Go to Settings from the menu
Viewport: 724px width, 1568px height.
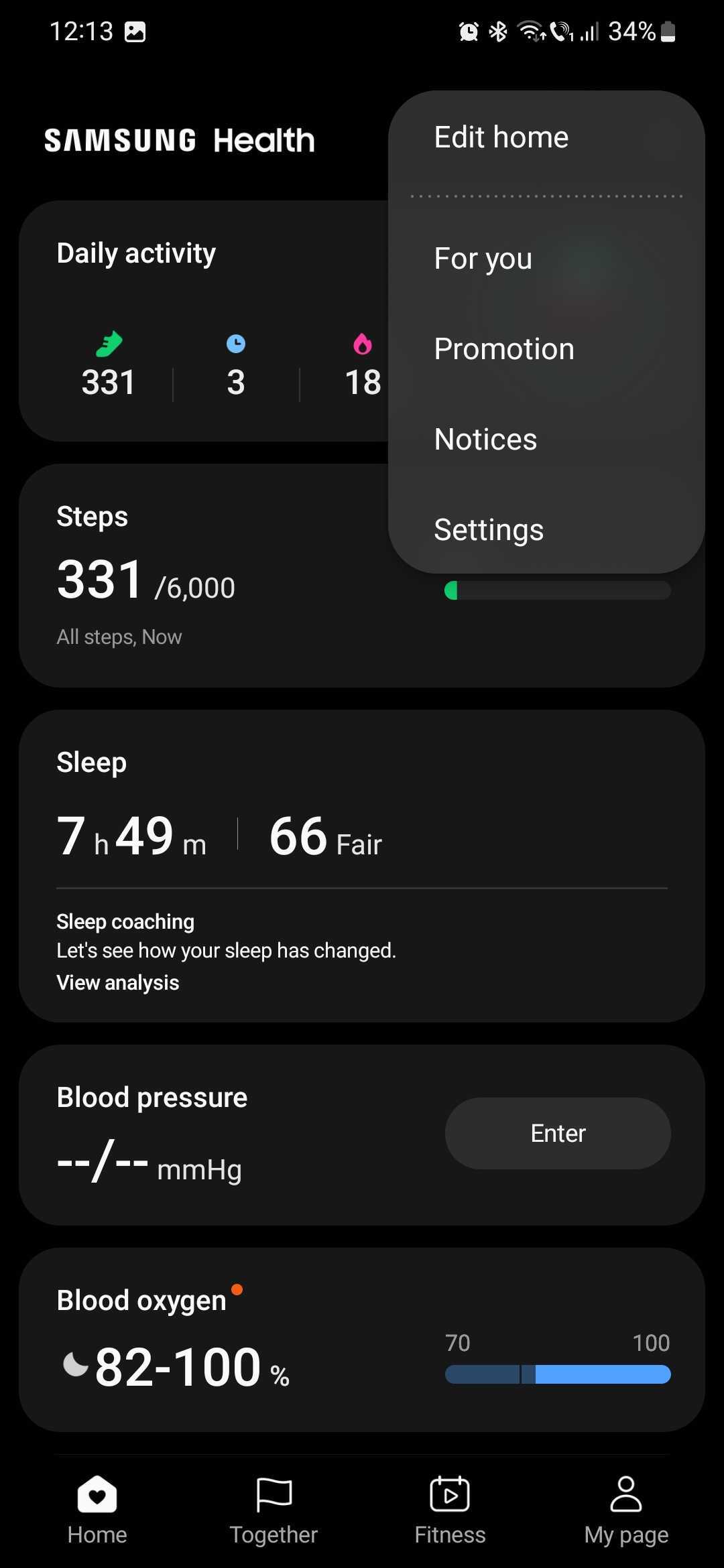tap(489, 530)
